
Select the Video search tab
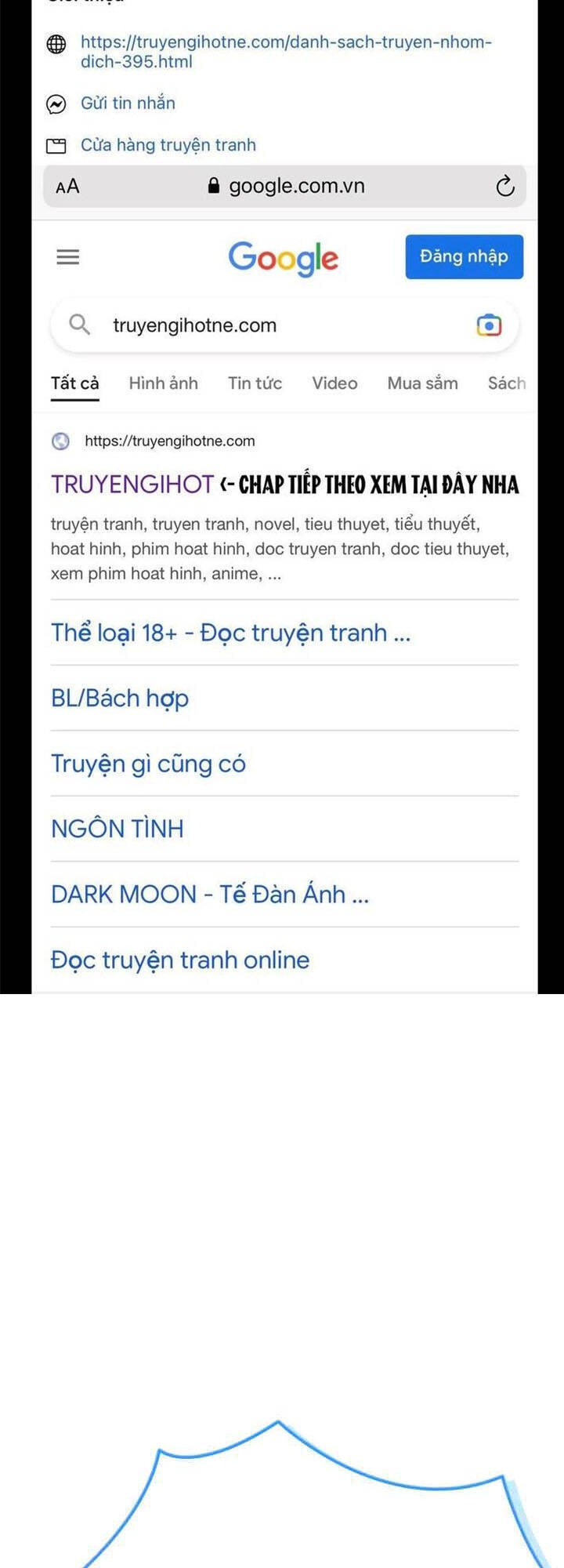[x=334, y=383]
